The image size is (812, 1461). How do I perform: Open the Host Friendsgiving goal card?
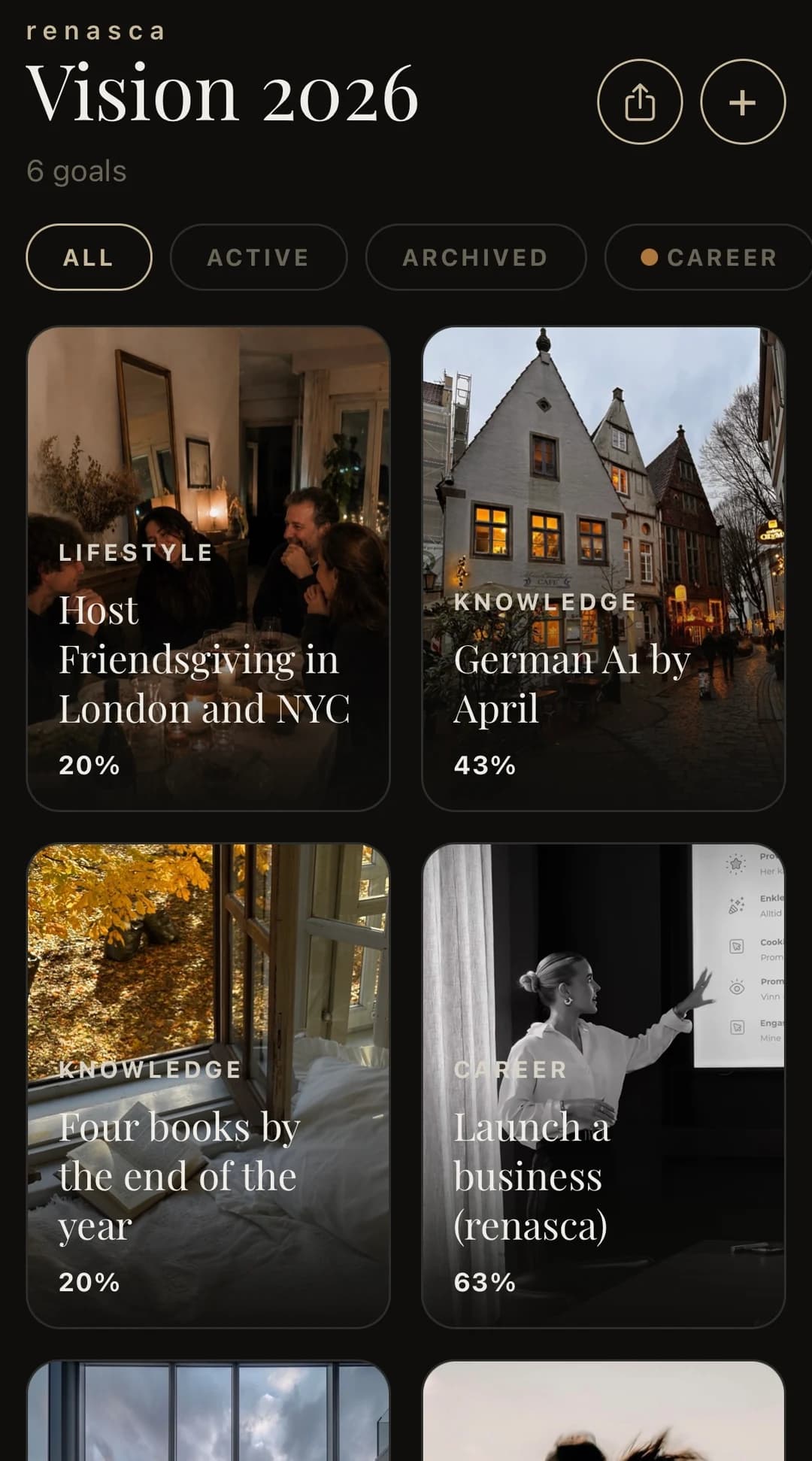208,568
